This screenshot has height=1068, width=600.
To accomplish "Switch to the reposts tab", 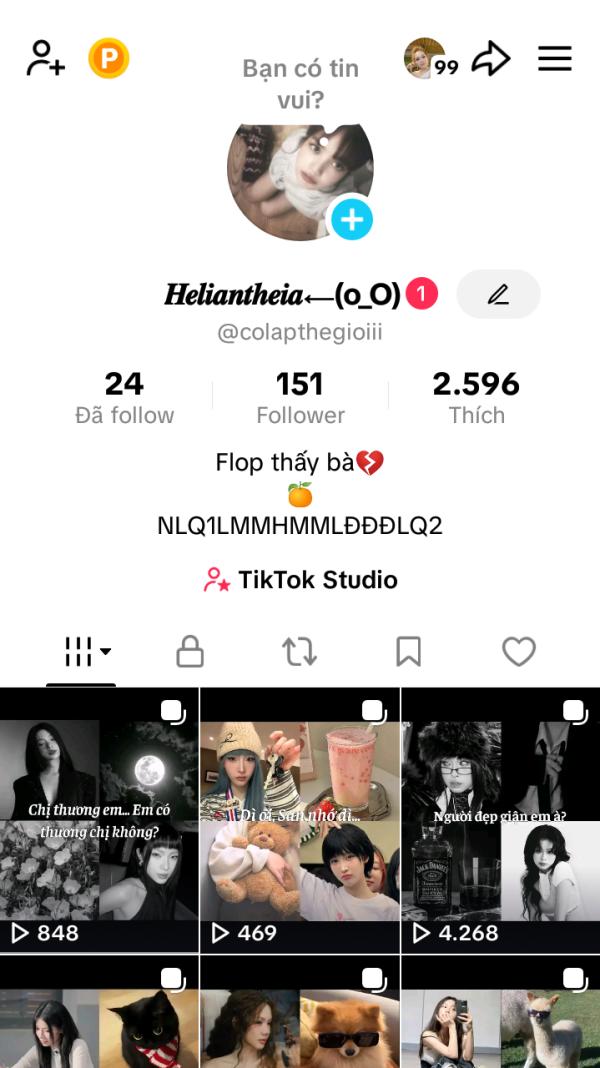I will pos(300,652).
